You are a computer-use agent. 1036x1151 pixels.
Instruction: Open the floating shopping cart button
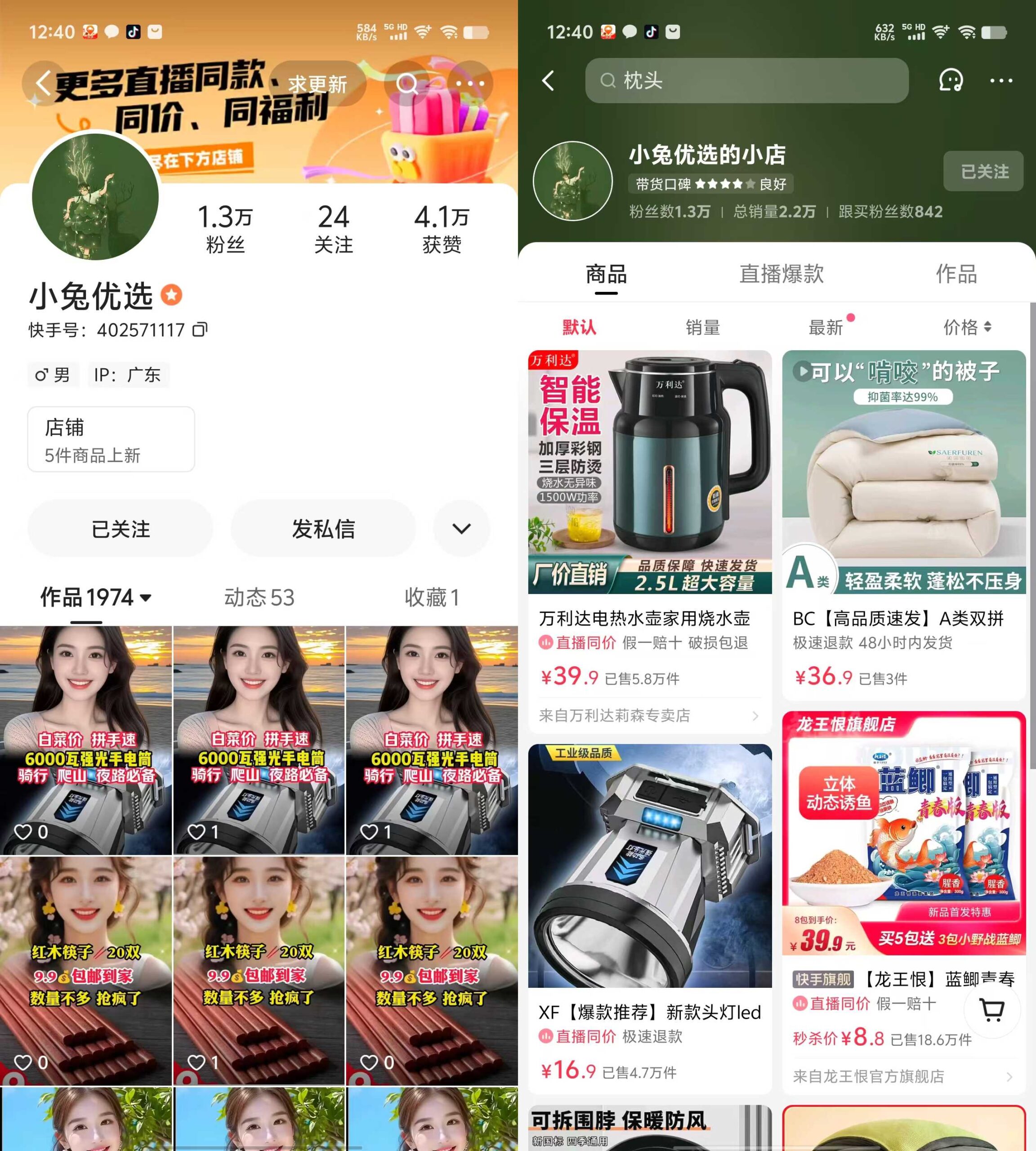[x=992, y=1010]
